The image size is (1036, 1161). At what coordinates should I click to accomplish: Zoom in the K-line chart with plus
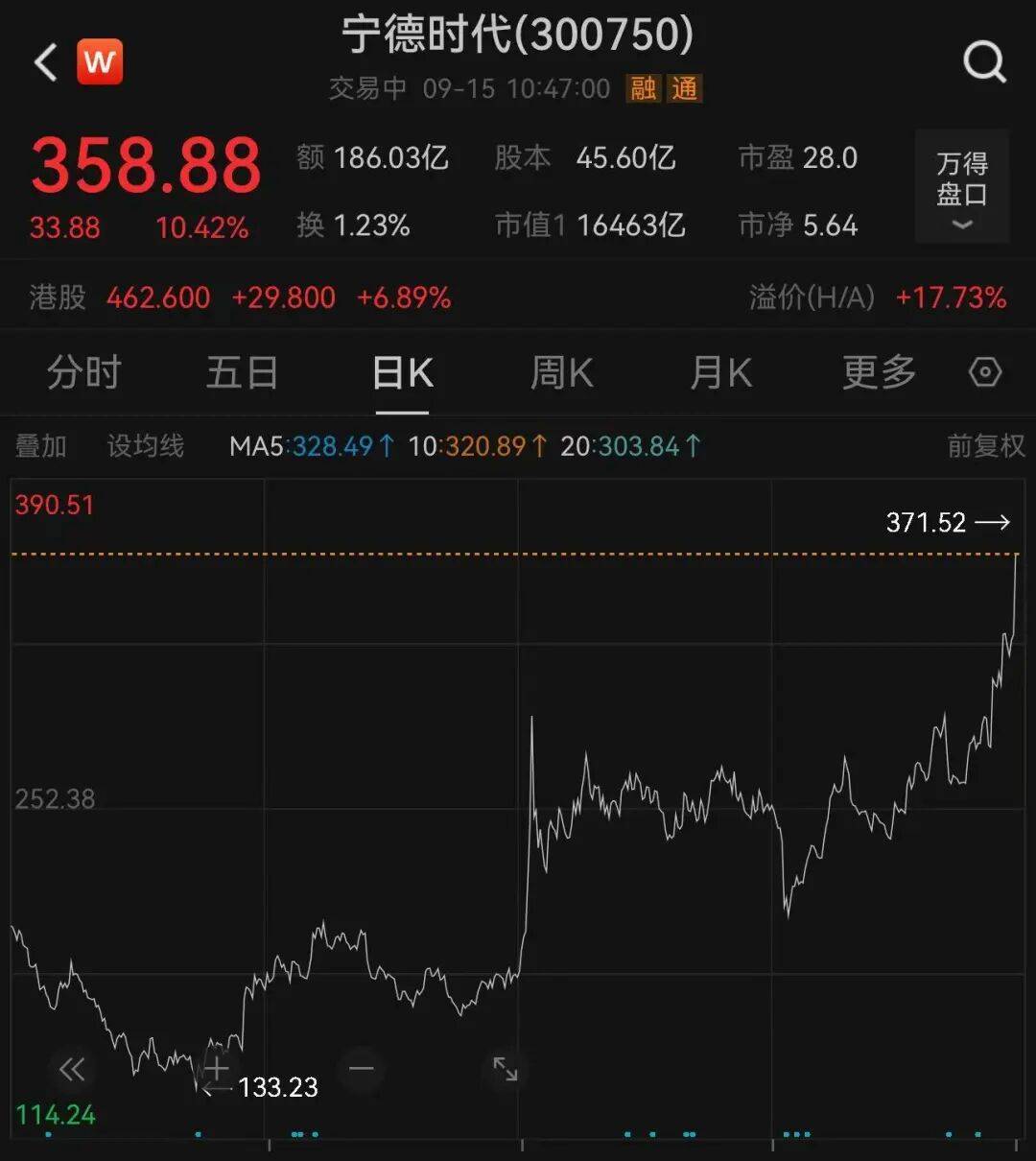click(217, 1069)
